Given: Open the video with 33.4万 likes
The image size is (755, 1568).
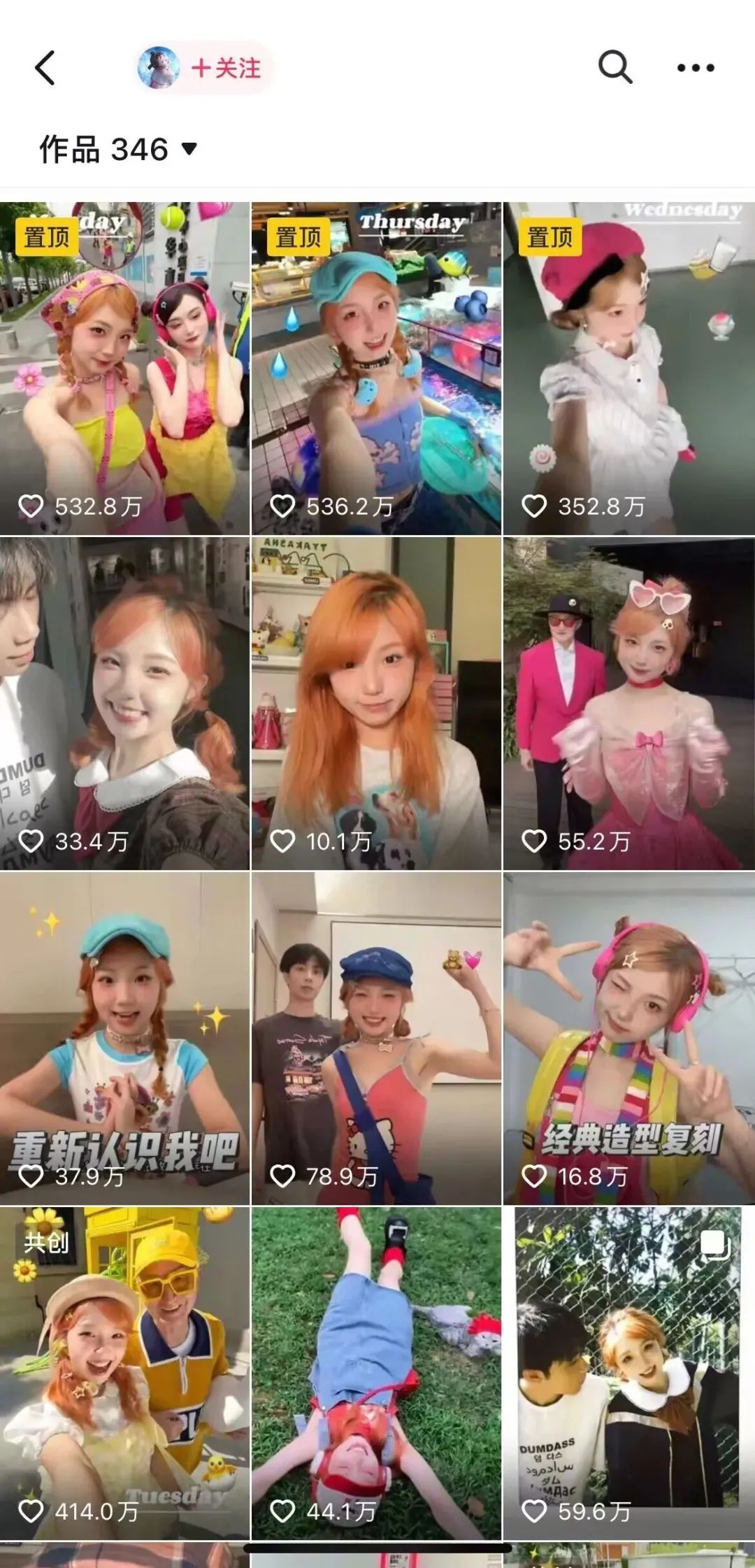Looking at the screenshot, I should pos(124,703).
